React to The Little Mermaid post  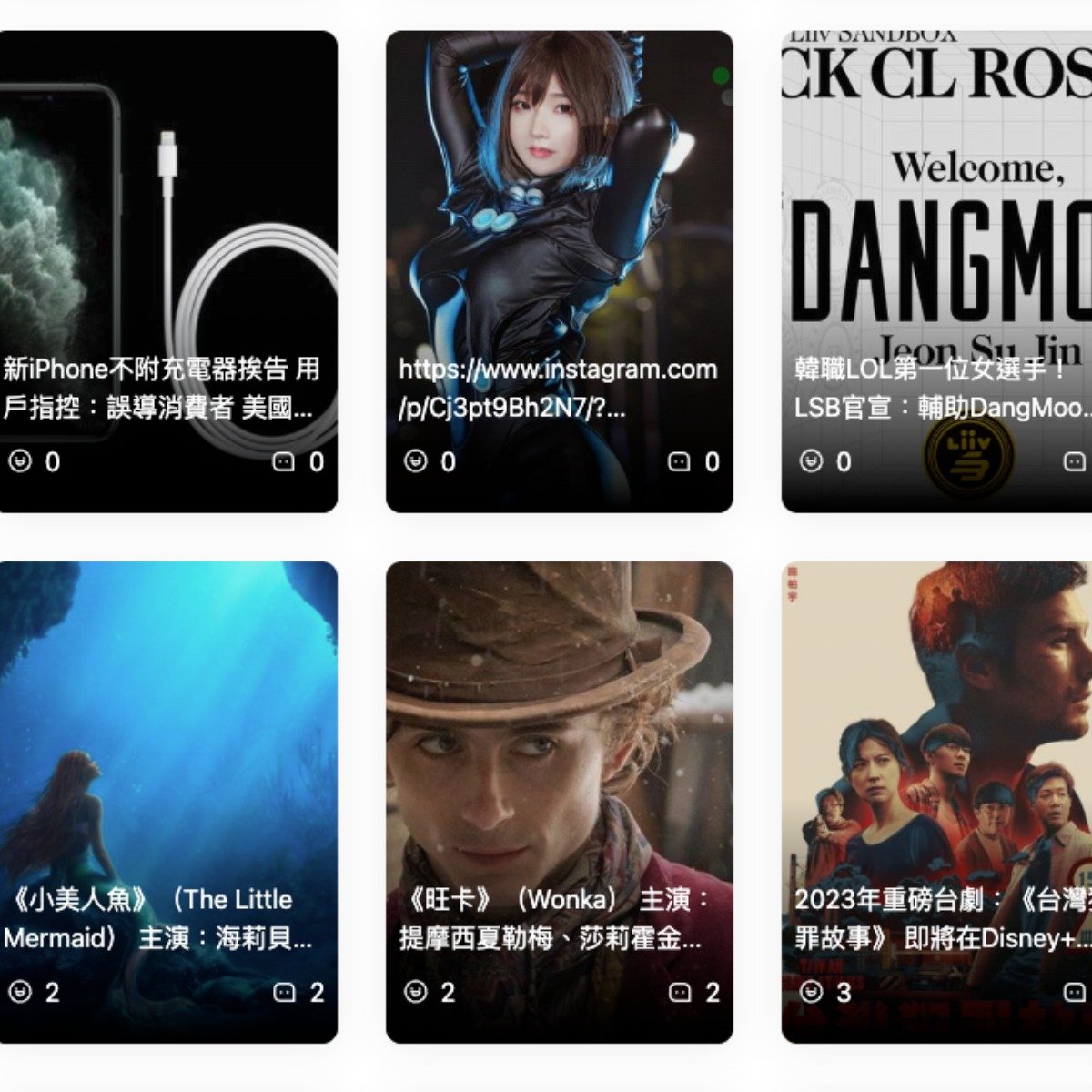pos(20,992)
